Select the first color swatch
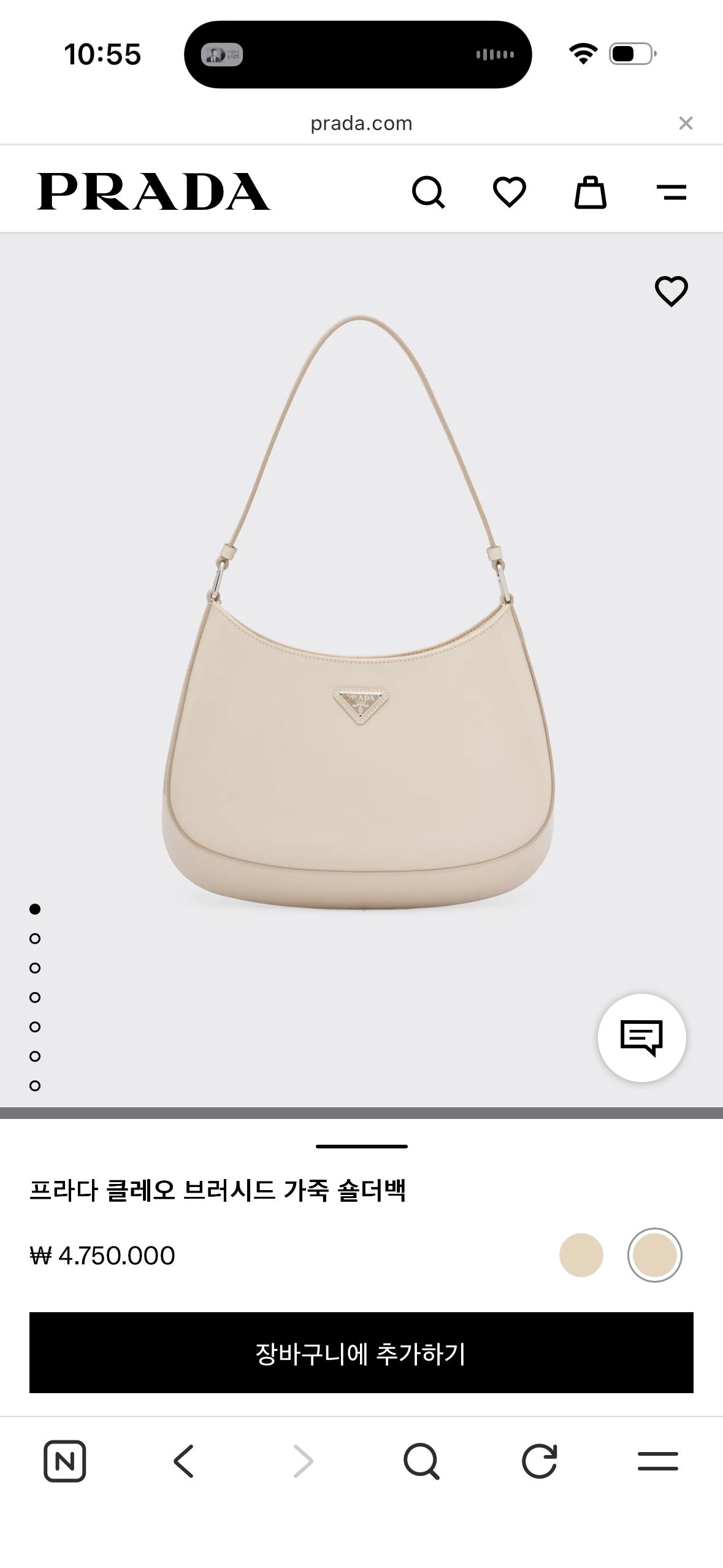Viewport: 723px width, 1568px height. click(x=581, y=1255)
